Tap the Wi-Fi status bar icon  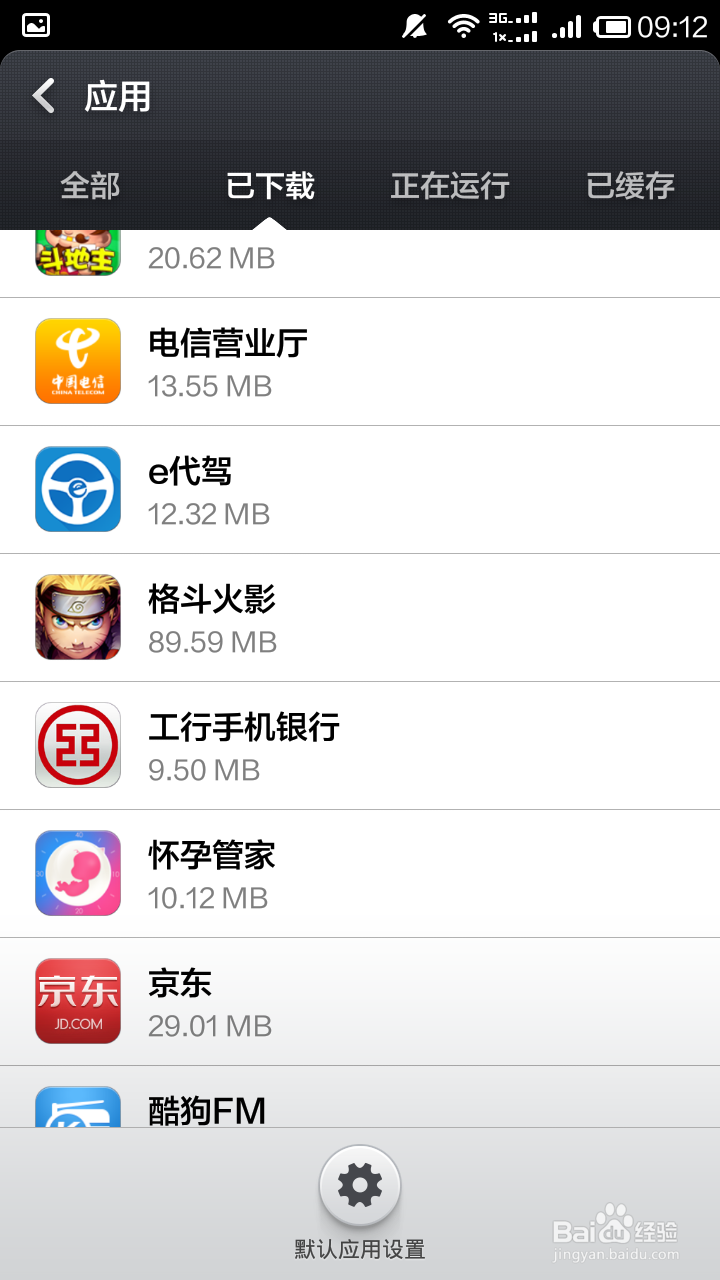(465, 24)
